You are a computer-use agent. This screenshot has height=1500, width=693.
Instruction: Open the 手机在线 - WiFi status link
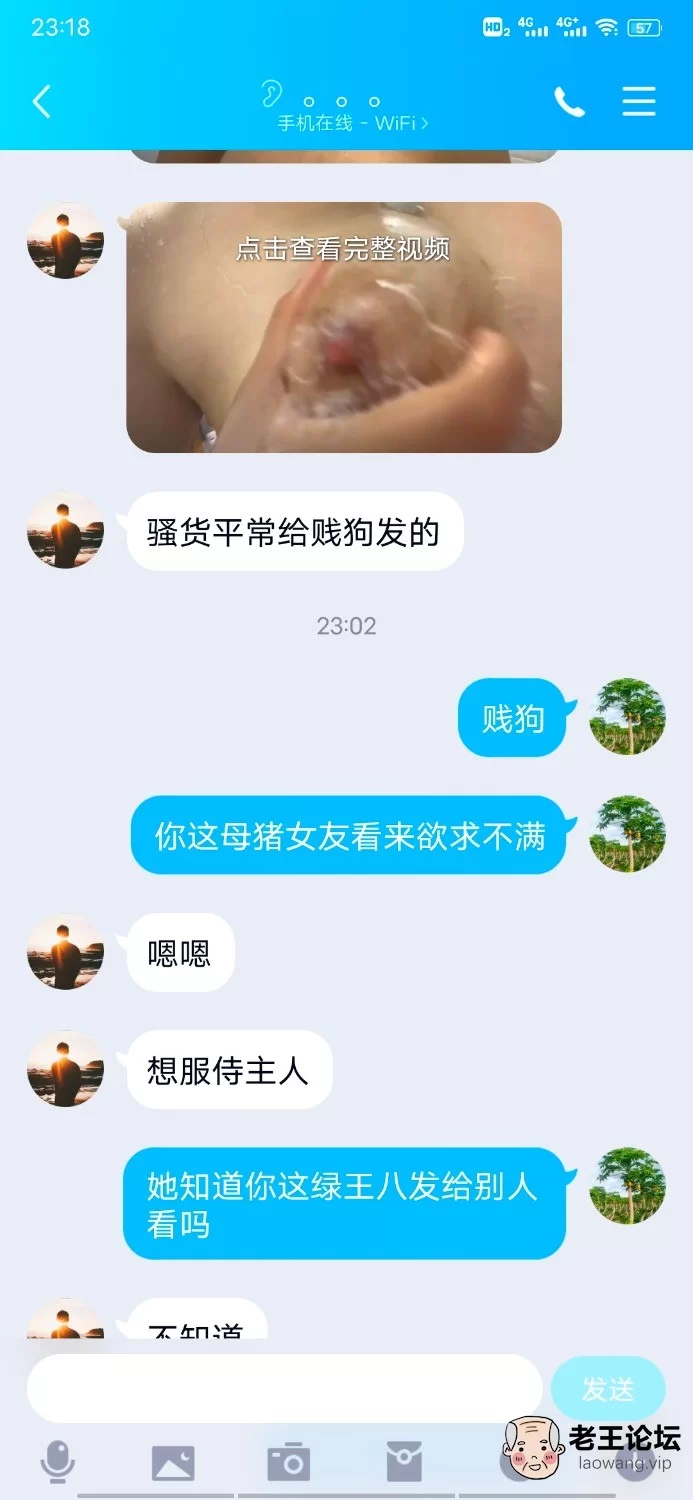tap(353, 124)
